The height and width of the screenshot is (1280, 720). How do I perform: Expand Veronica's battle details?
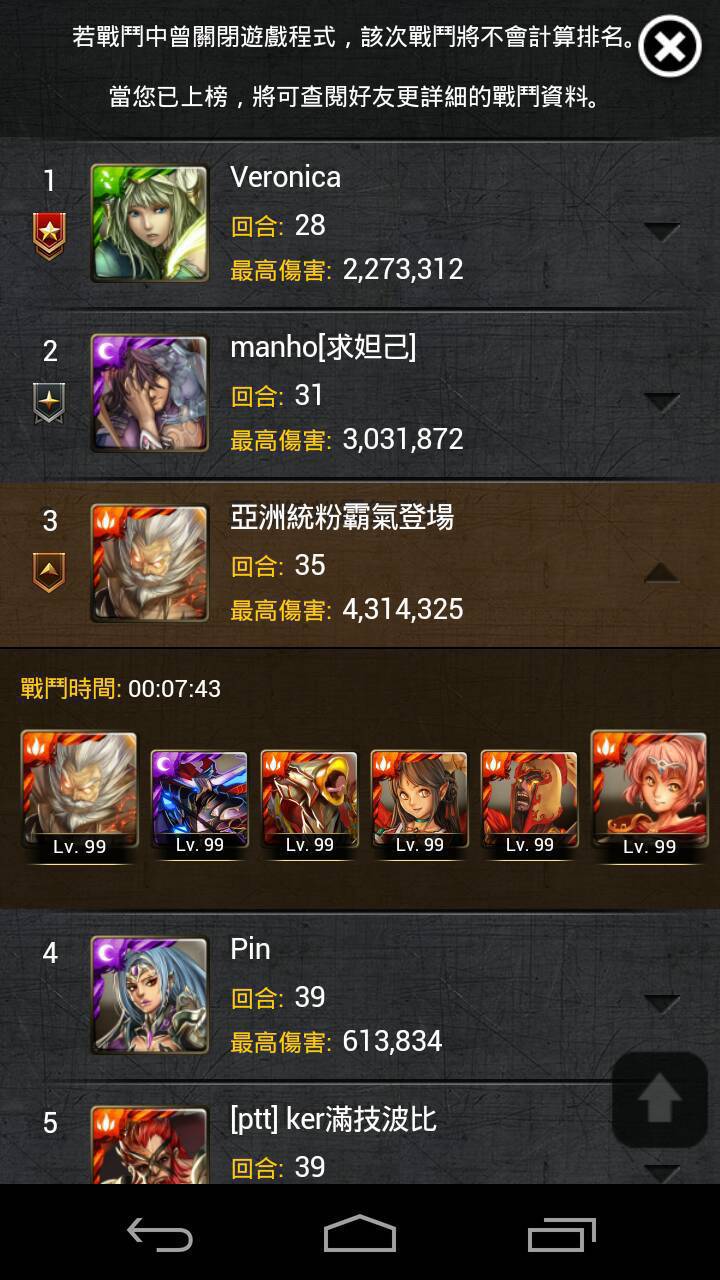662,232
